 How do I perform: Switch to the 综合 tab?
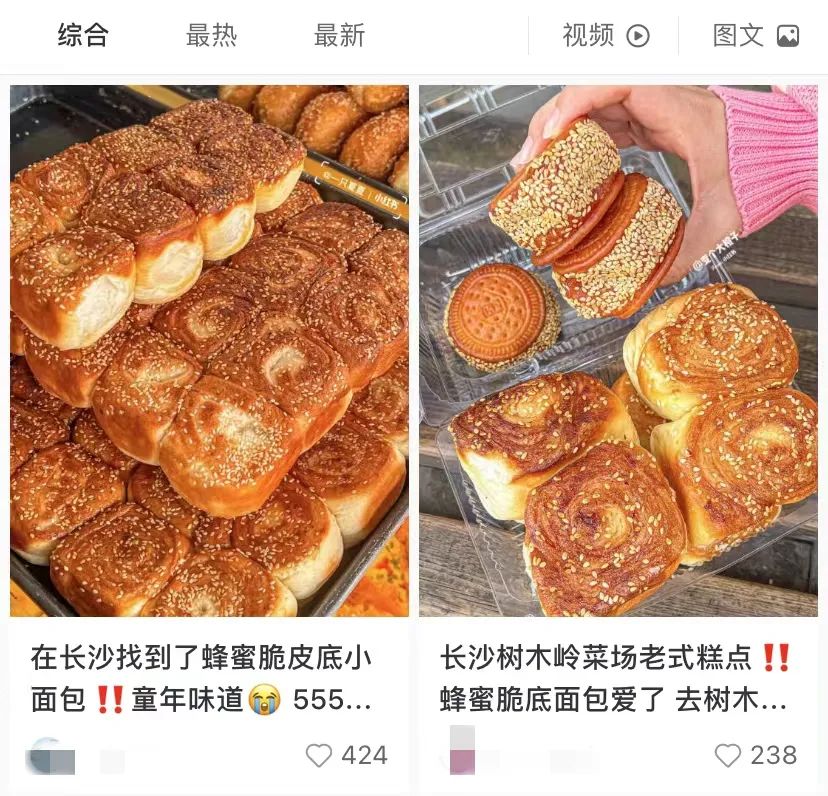click(83, 36)
